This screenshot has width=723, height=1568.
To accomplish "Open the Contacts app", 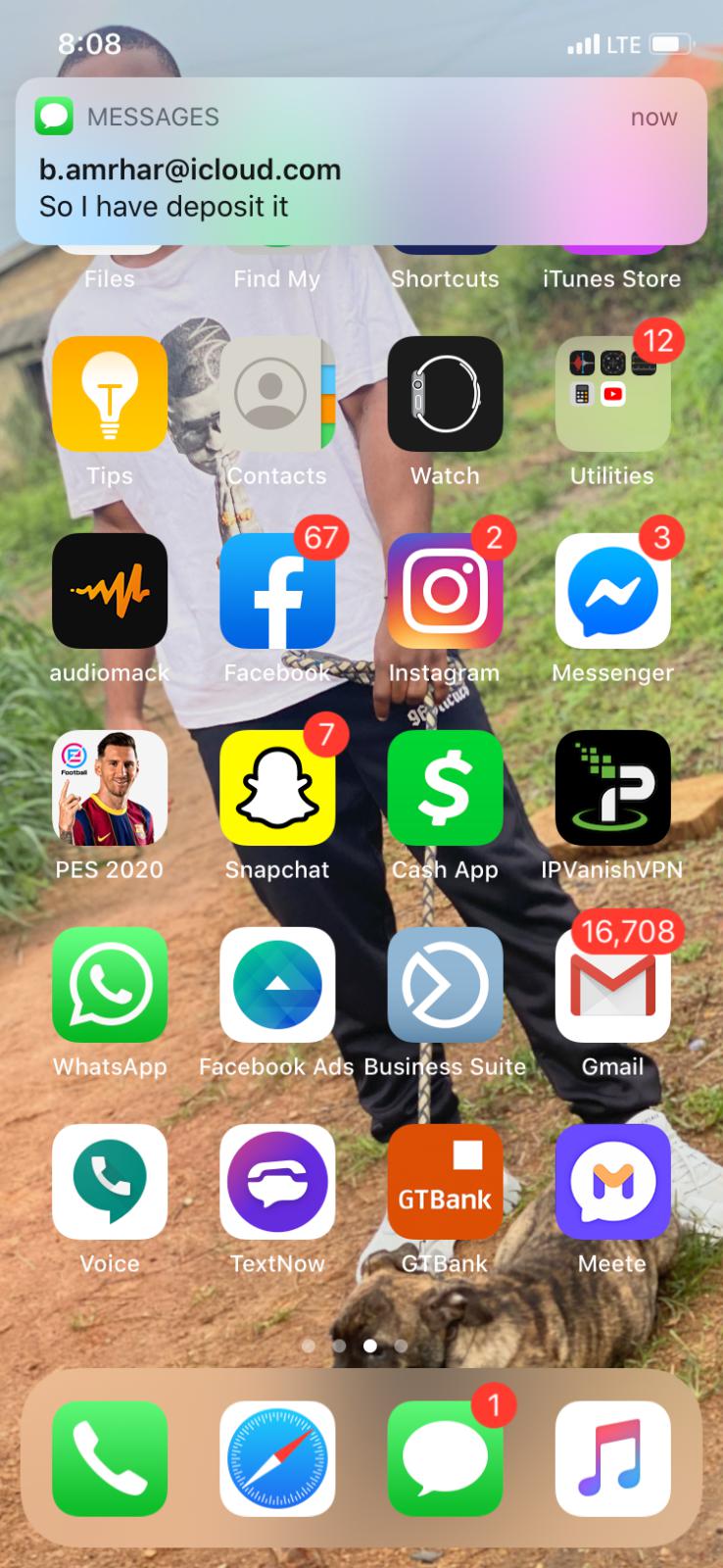I will tap(277, 394).
